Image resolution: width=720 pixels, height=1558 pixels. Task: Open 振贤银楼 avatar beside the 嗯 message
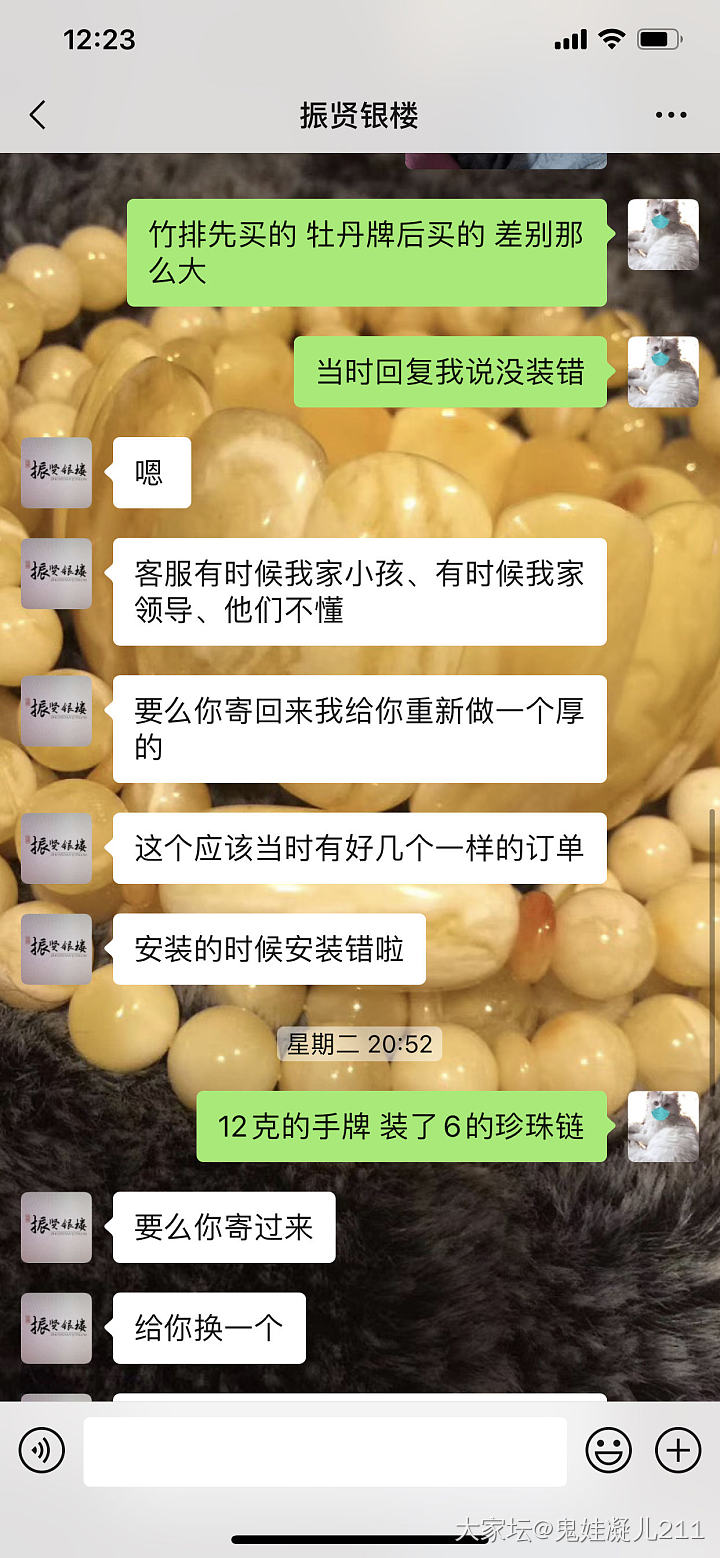point(56,472)
